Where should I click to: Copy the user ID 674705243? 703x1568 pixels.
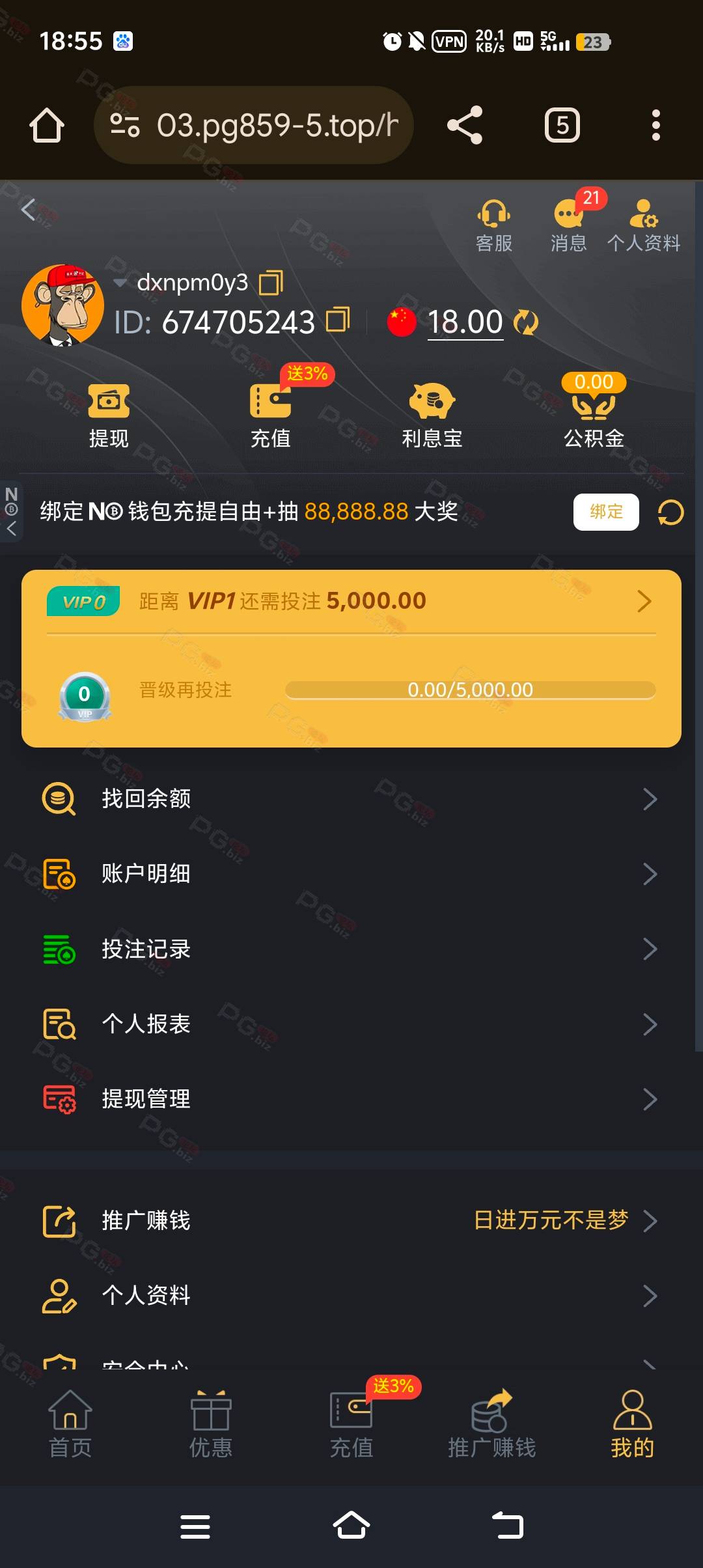(338, 320)
